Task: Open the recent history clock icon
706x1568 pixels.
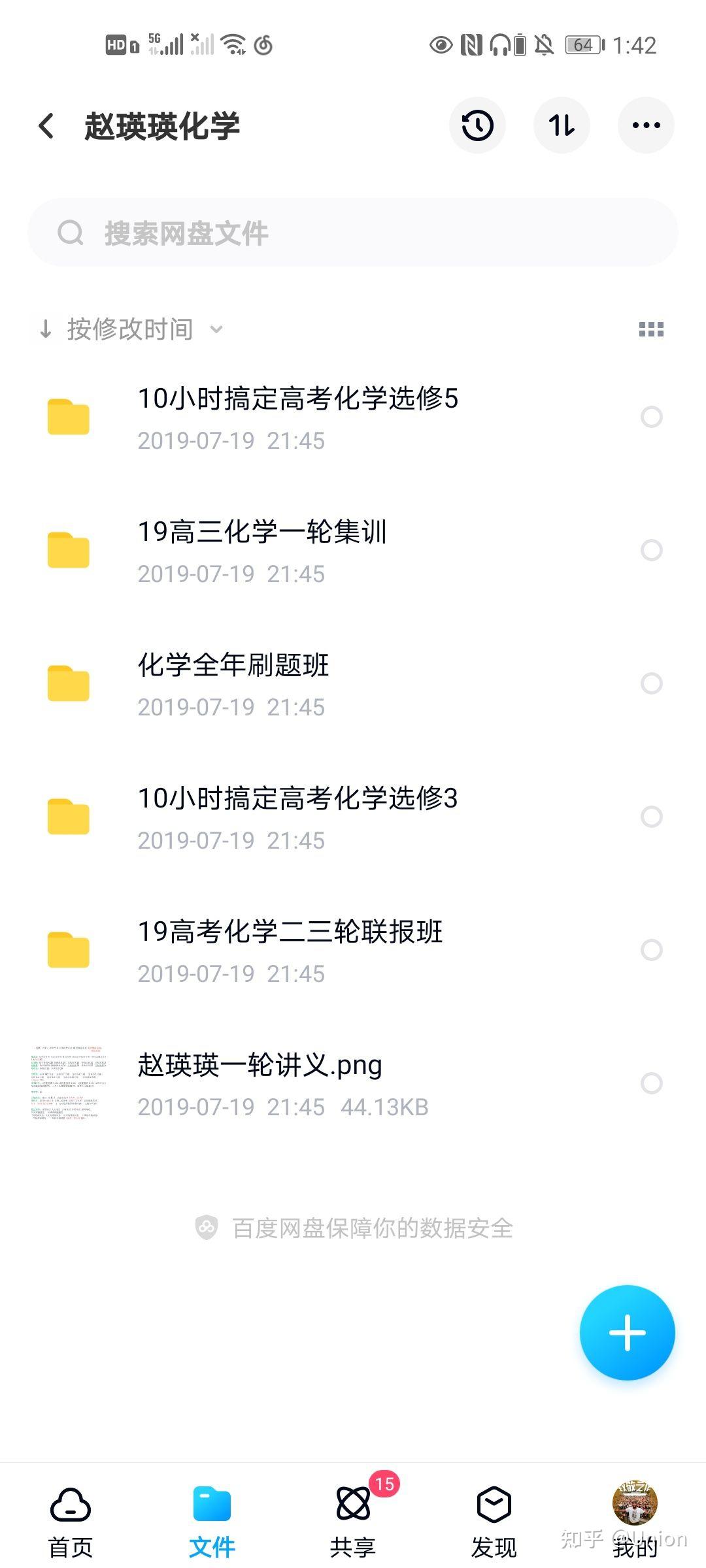Action: coord(478,125)
